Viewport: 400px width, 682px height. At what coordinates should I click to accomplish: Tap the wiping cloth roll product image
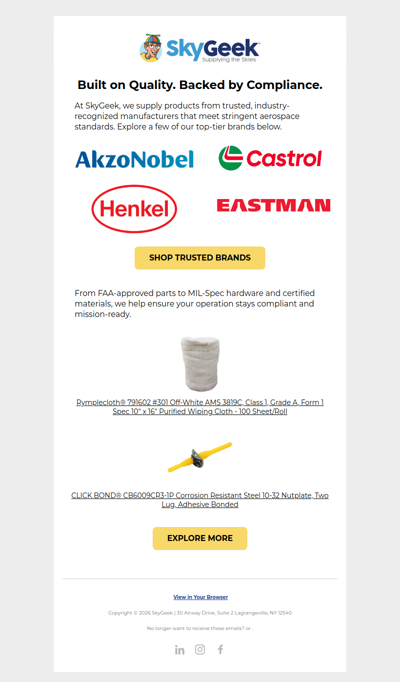click(200, 364)
